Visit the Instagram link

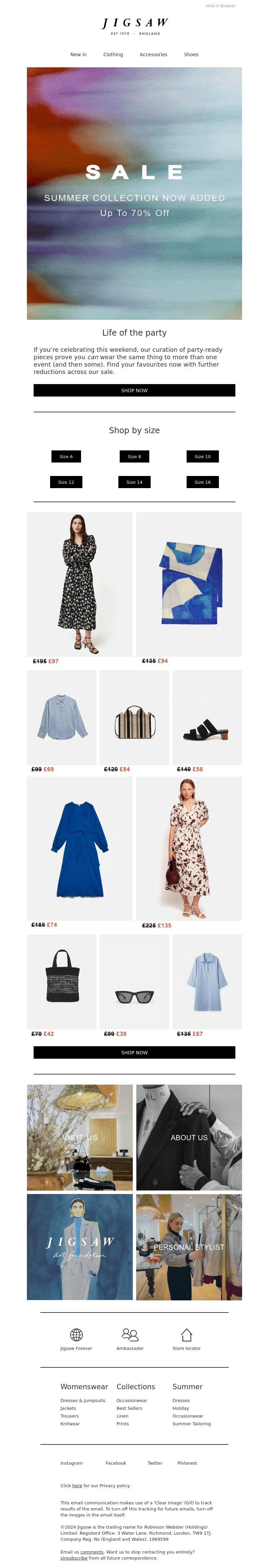71,1463
